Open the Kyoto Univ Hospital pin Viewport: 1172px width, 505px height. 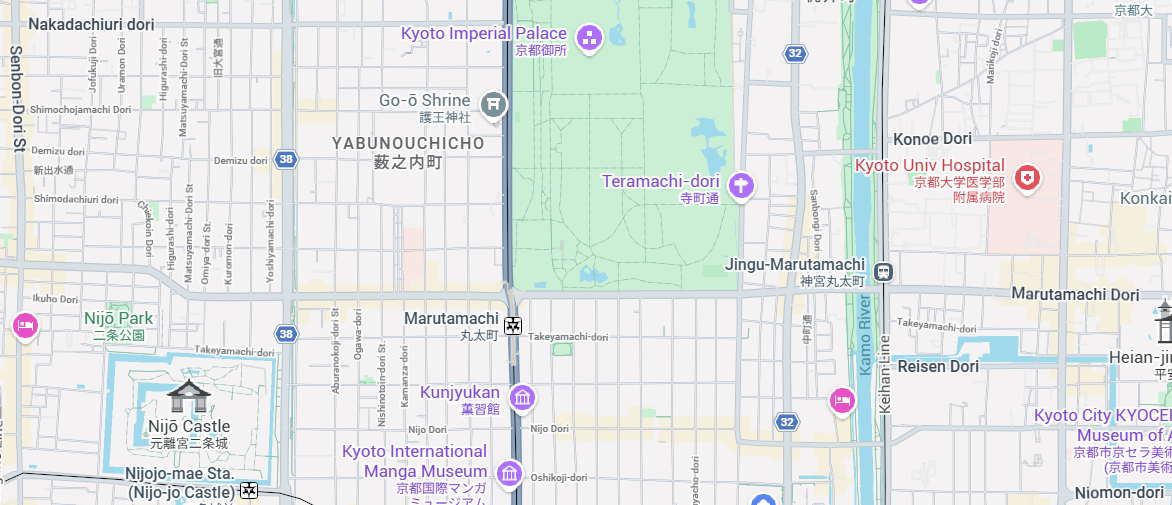coord(1027,179)
